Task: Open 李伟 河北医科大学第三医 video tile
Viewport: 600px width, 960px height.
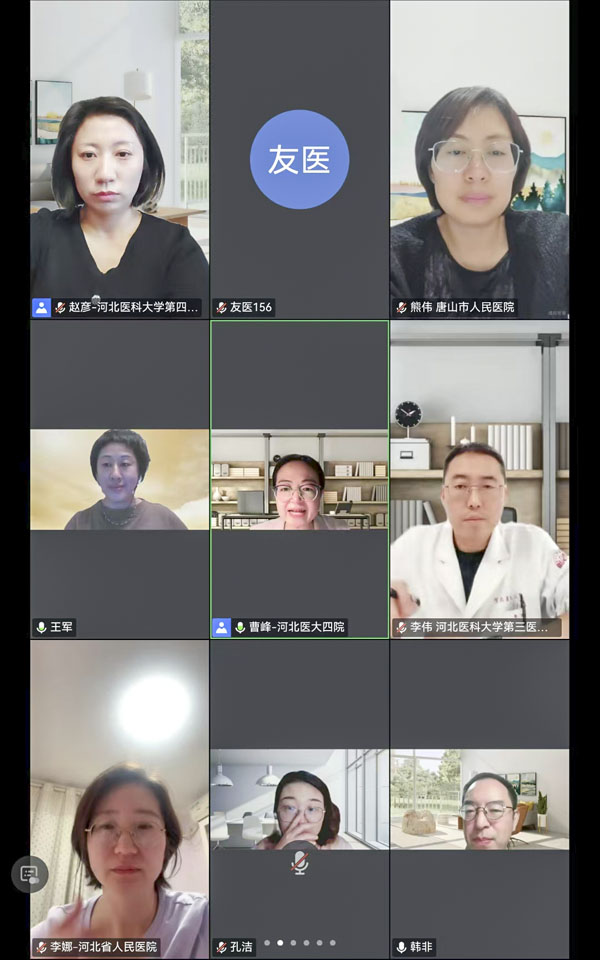Action: 479,480
